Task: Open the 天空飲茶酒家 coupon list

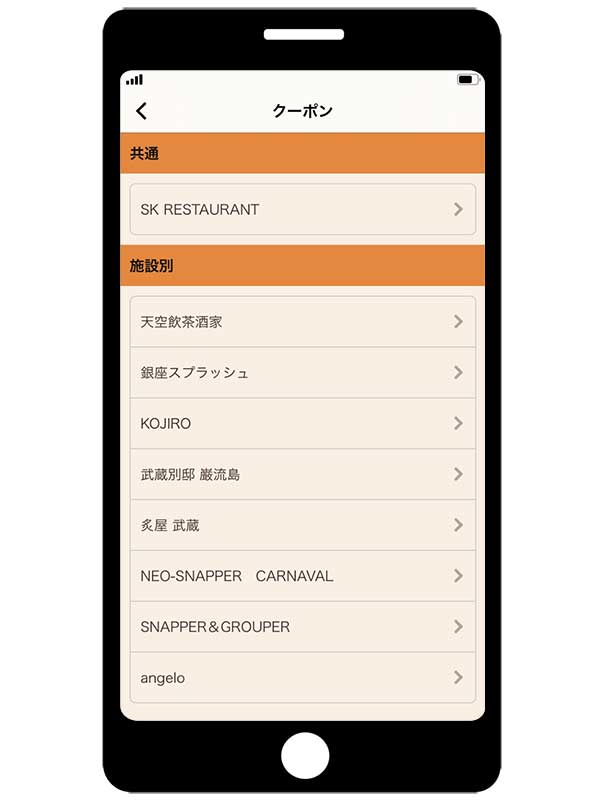Action: [x=302, y=322]
